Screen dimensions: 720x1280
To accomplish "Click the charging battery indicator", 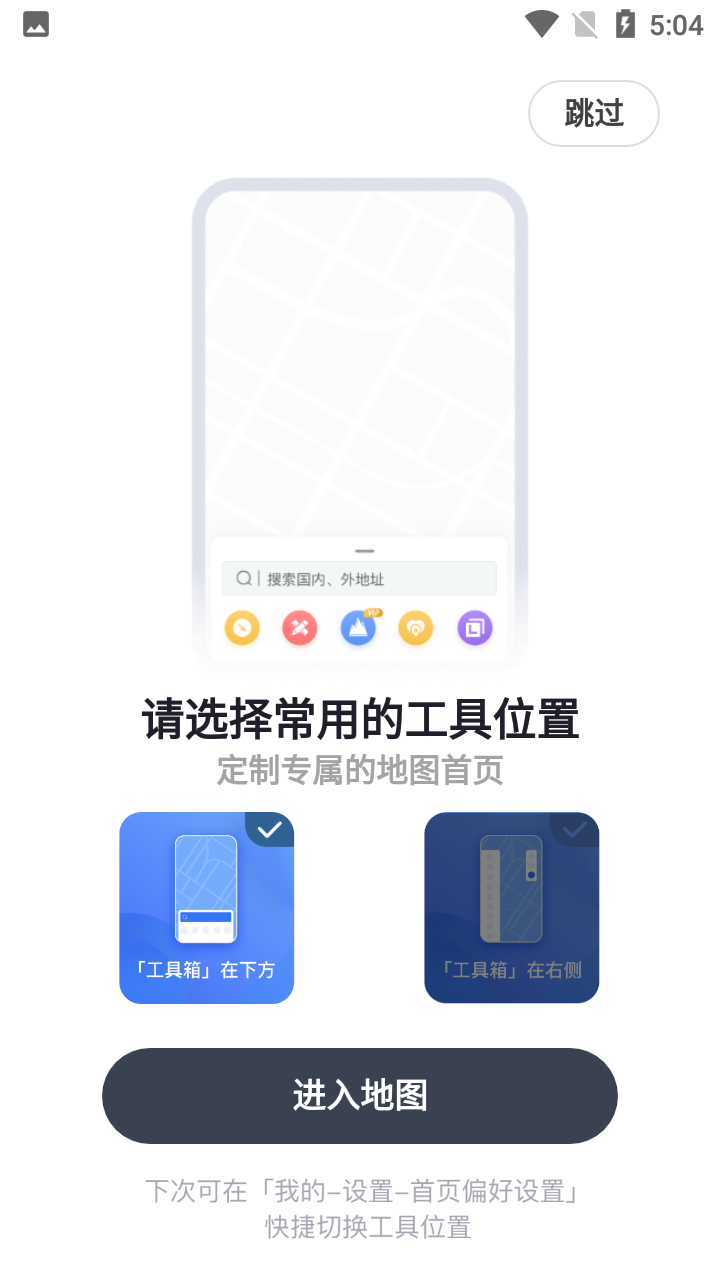I will click(x=626, y=24).
